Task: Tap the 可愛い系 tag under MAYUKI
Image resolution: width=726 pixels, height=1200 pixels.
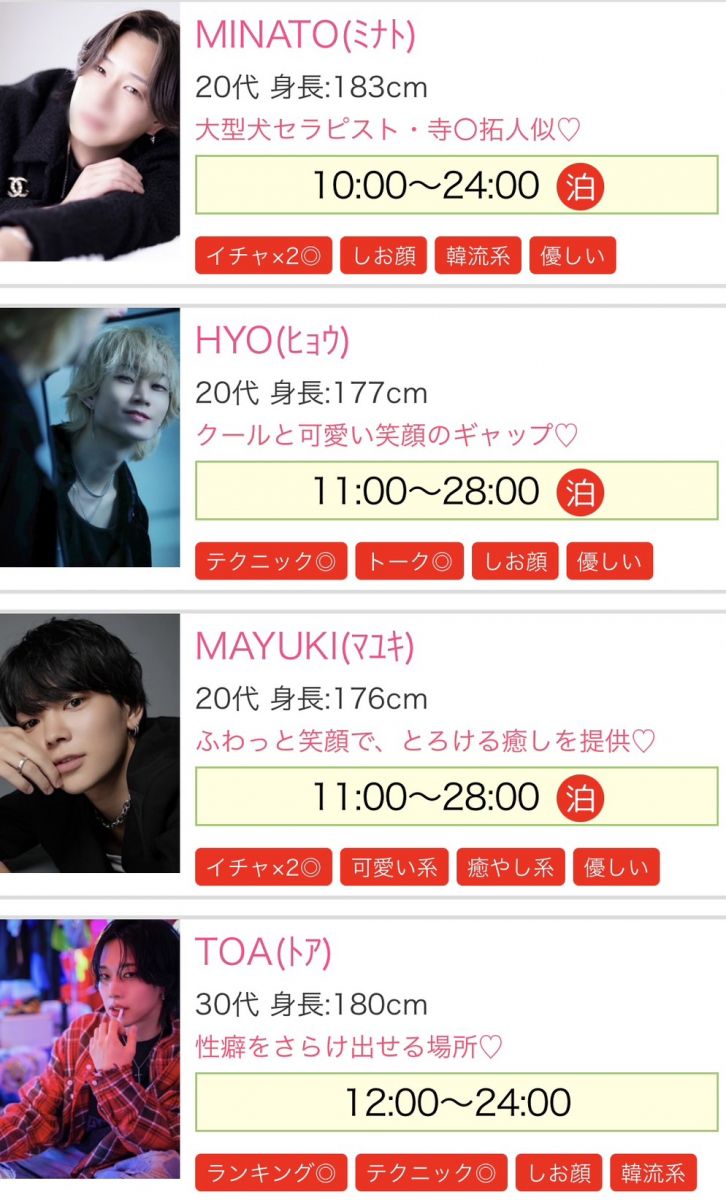Action: point(394,868)
